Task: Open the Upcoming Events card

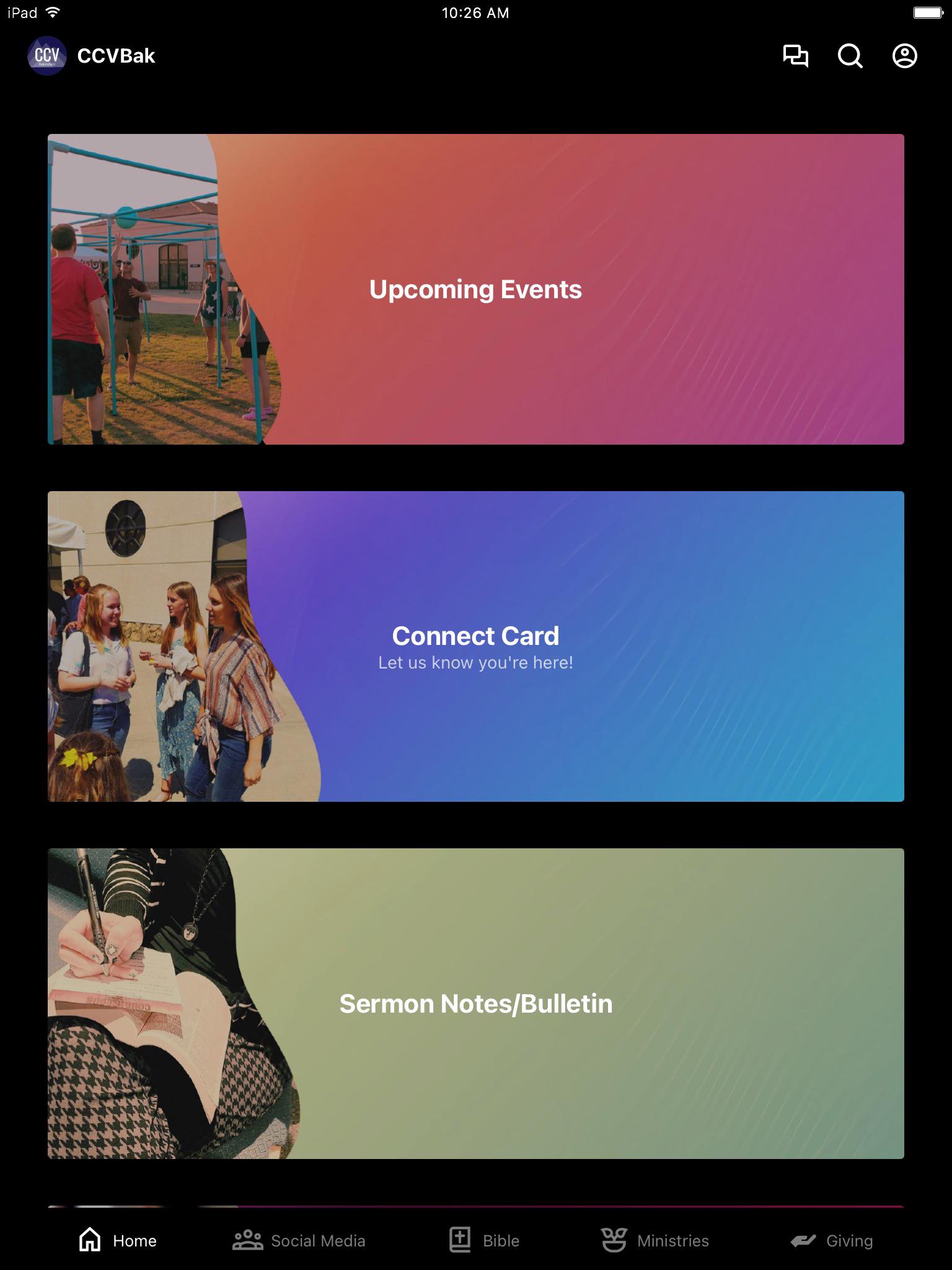Action: point(475,289)
